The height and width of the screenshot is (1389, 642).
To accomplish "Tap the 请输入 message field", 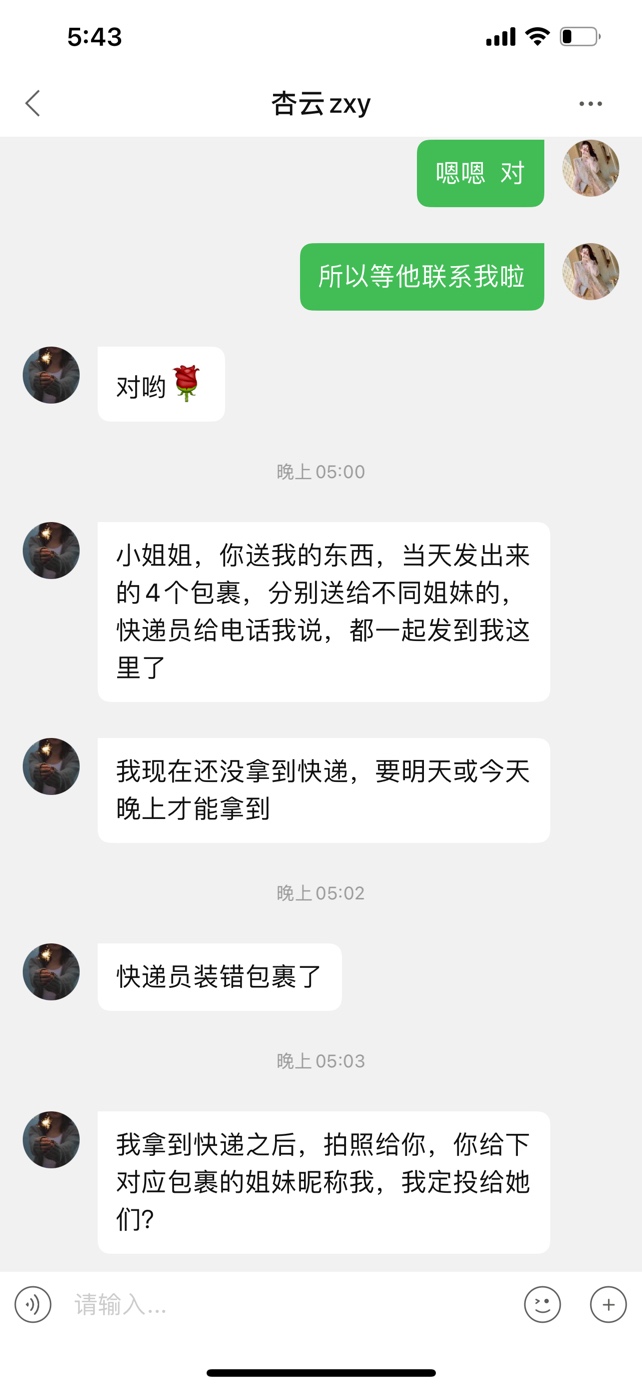I will click(x=288, y=1304).
